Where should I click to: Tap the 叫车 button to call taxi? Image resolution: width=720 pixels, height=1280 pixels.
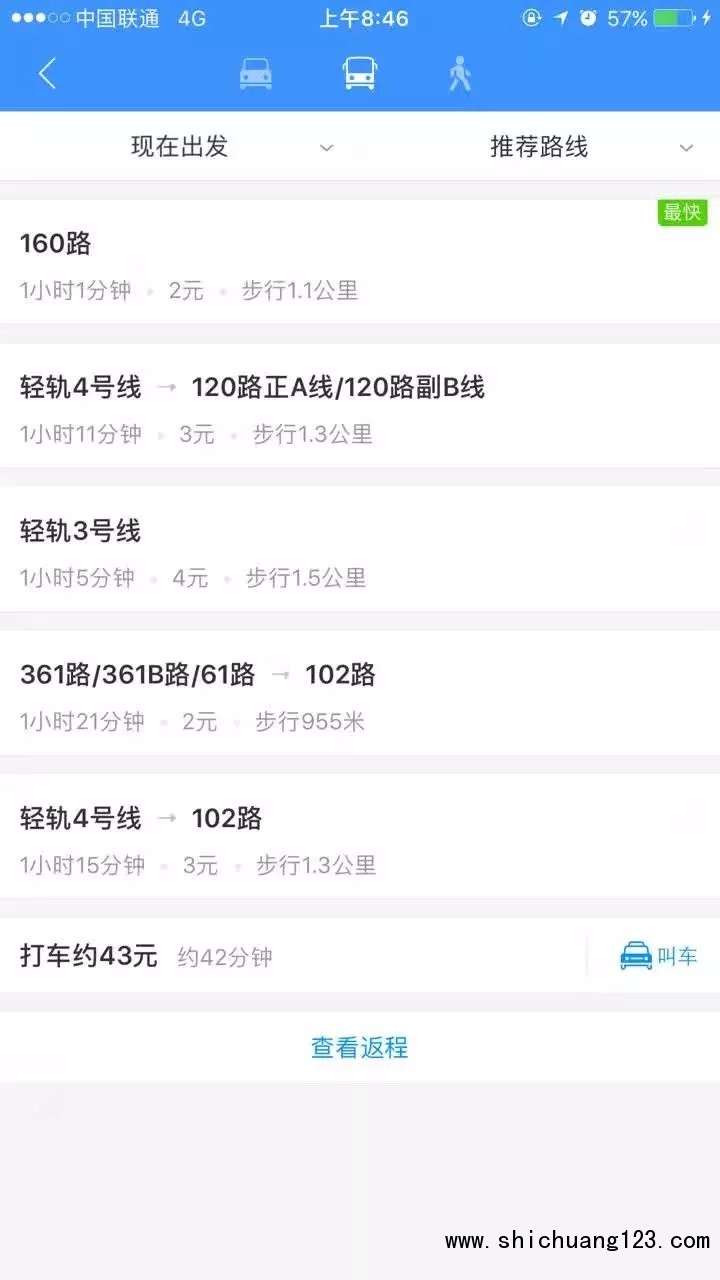(676, 956)
